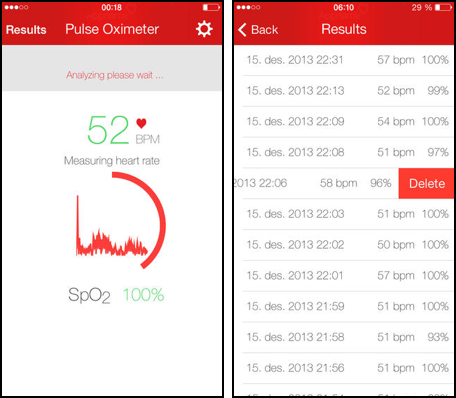Select the 22:01 result row
The width and height of the screenshot is (456, 398).
point(344,276)
